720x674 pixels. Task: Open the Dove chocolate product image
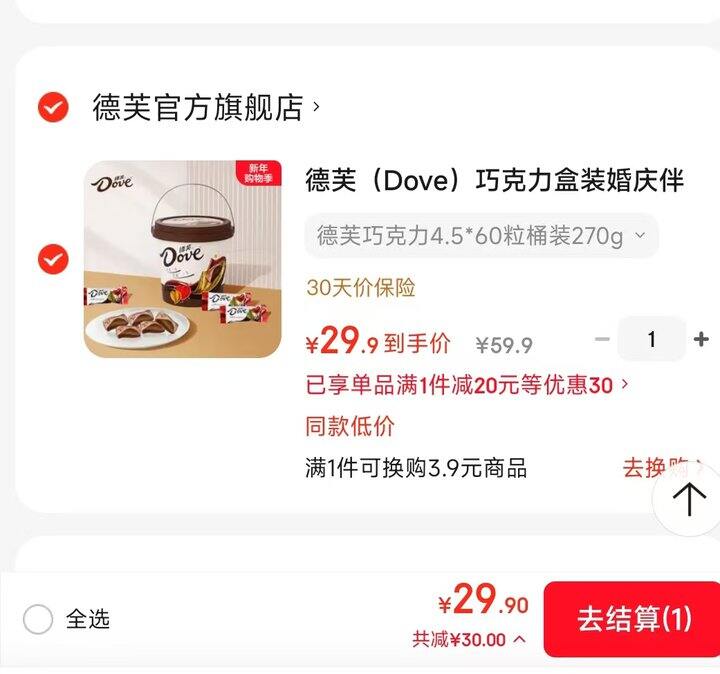[183, 259]
